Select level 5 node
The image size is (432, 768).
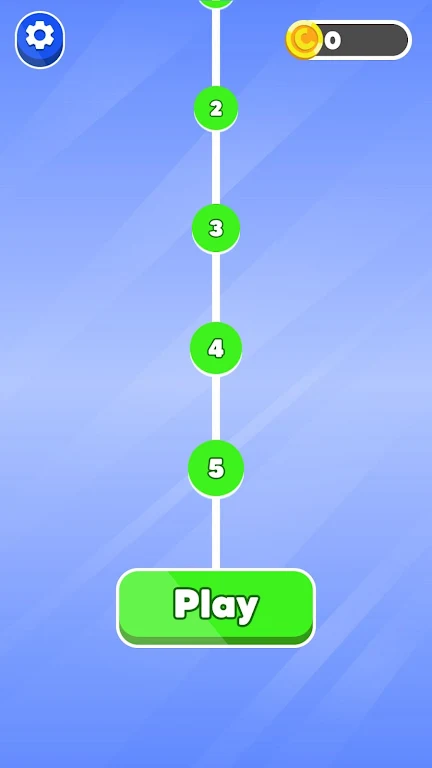click(x=216, y=469)
